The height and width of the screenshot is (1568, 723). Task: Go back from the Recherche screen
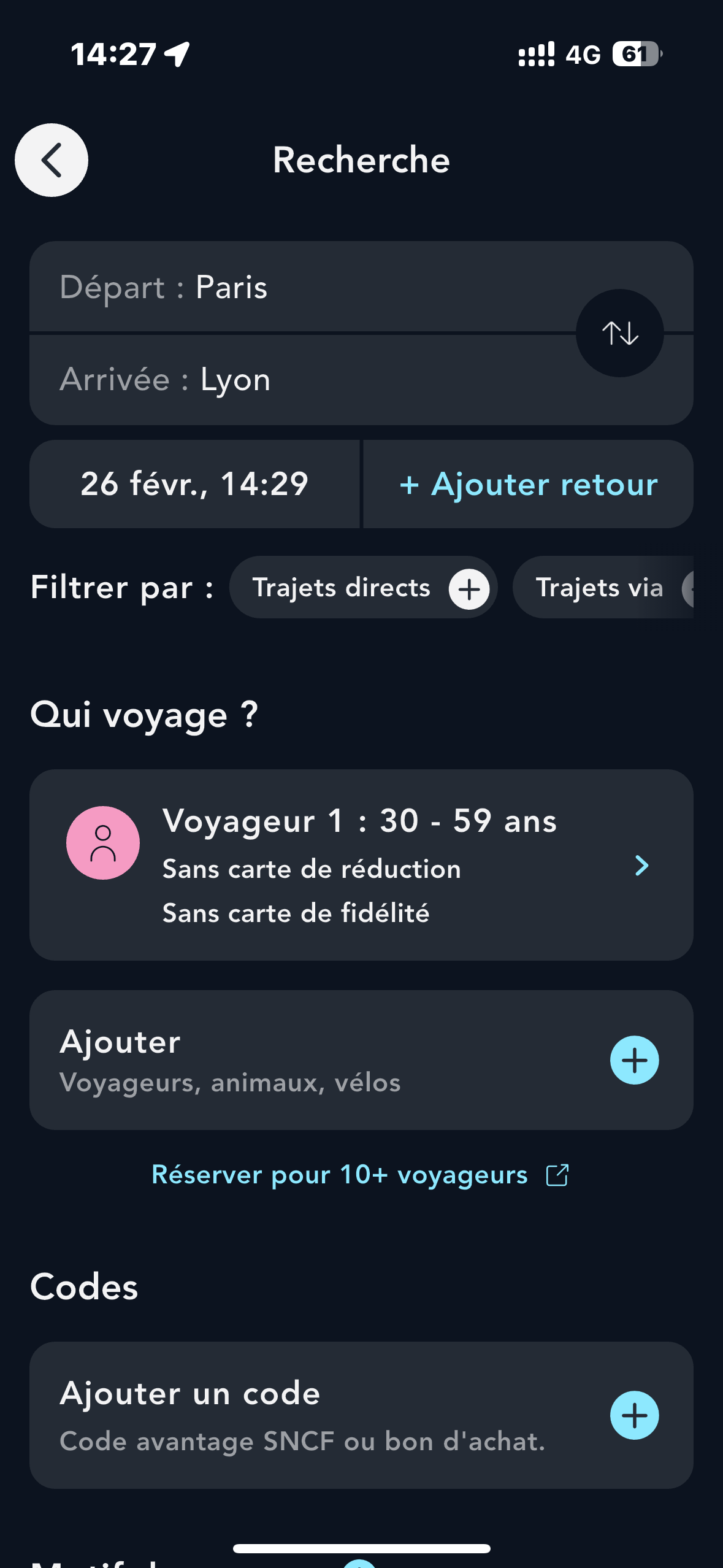(x=52, y=160)
